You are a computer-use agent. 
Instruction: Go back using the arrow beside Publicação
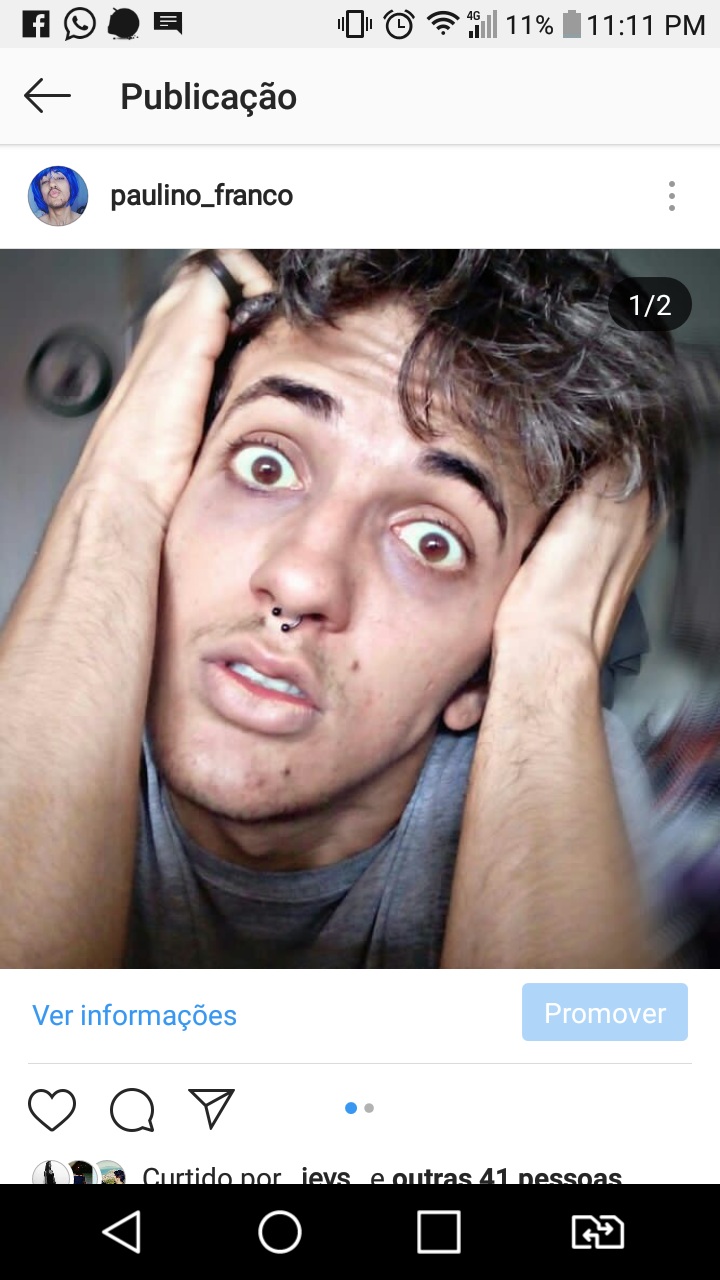pos(47,96)
